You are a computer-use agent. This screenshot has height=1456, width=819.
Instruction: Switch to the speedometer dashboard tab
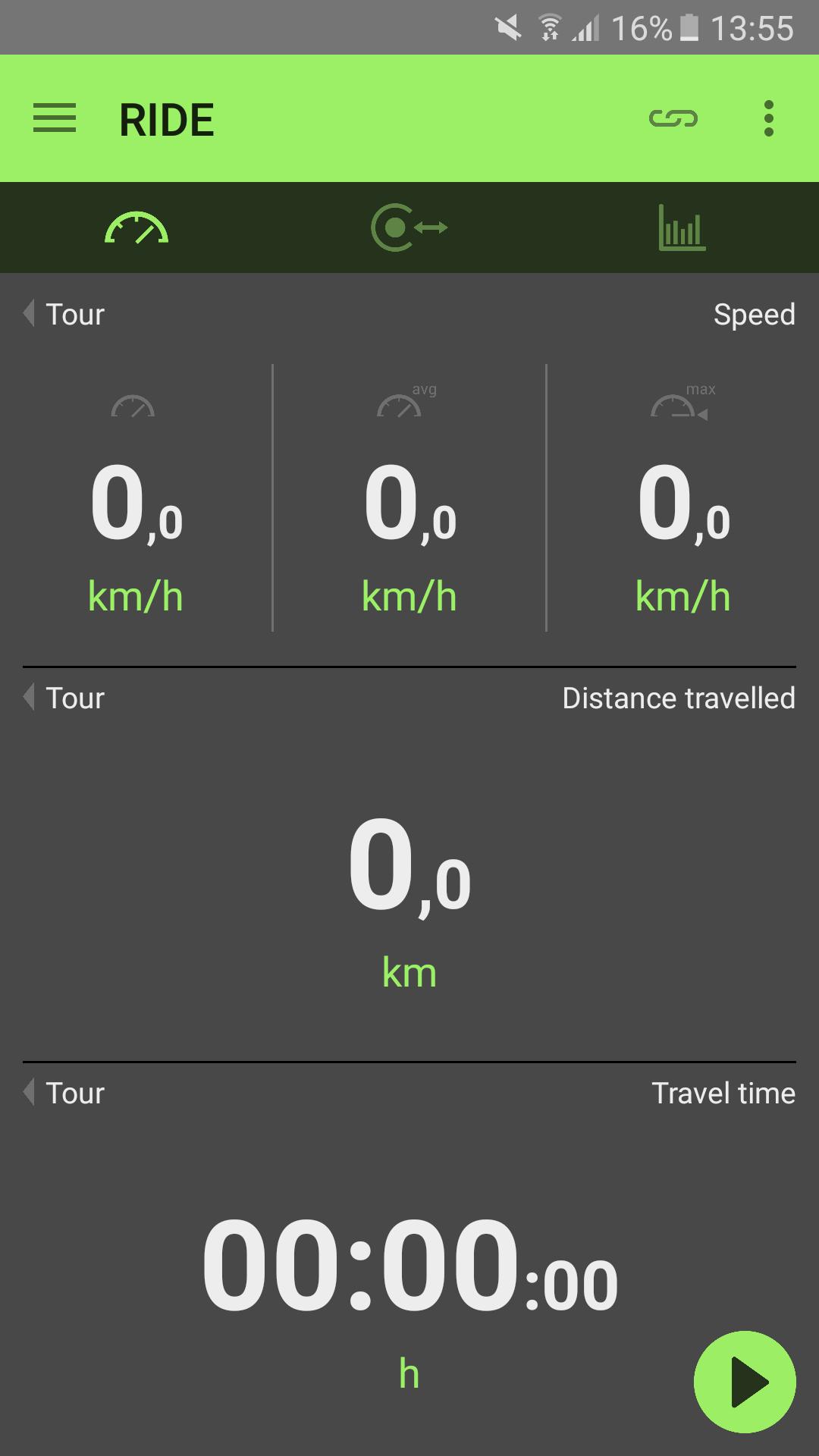tap(136, 227)
